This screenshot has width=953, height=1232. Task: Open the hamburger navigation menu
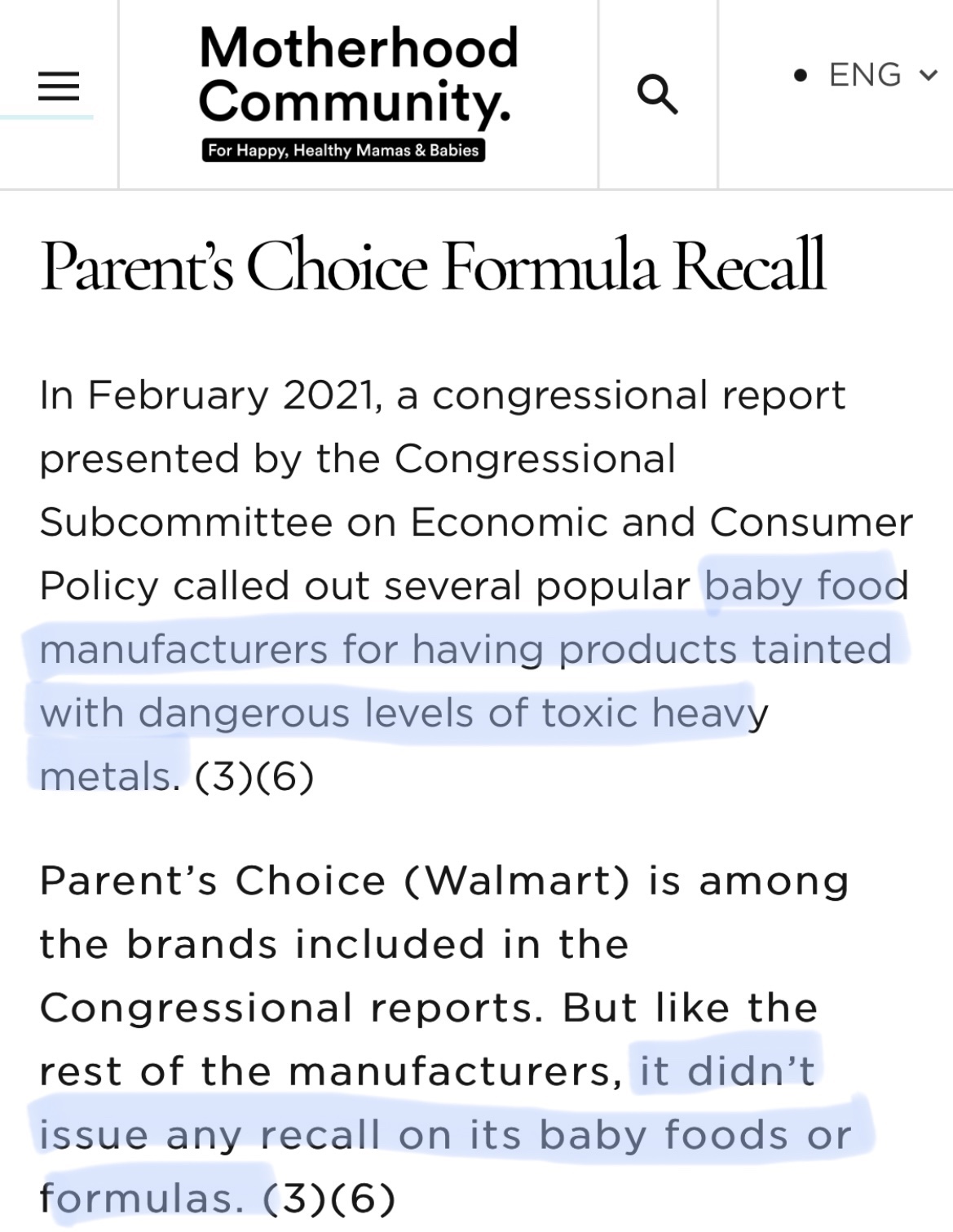pyautogui.click(x=59, y=86)
